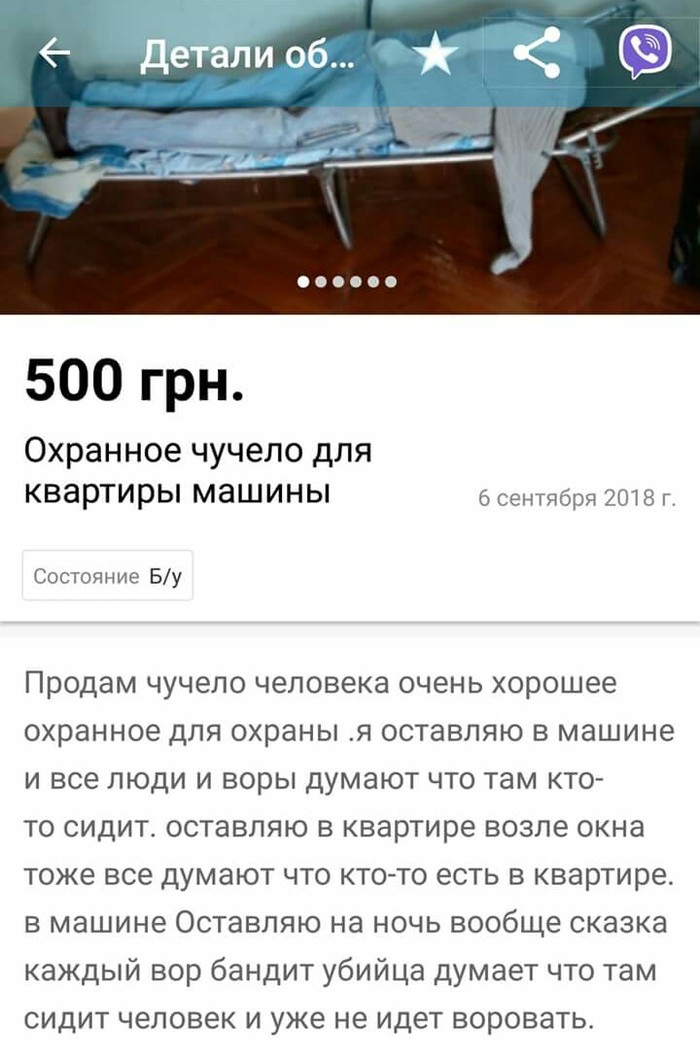This screenshot has height=1055, width=700.
Task: Share this listing
Action: [537, 53]
